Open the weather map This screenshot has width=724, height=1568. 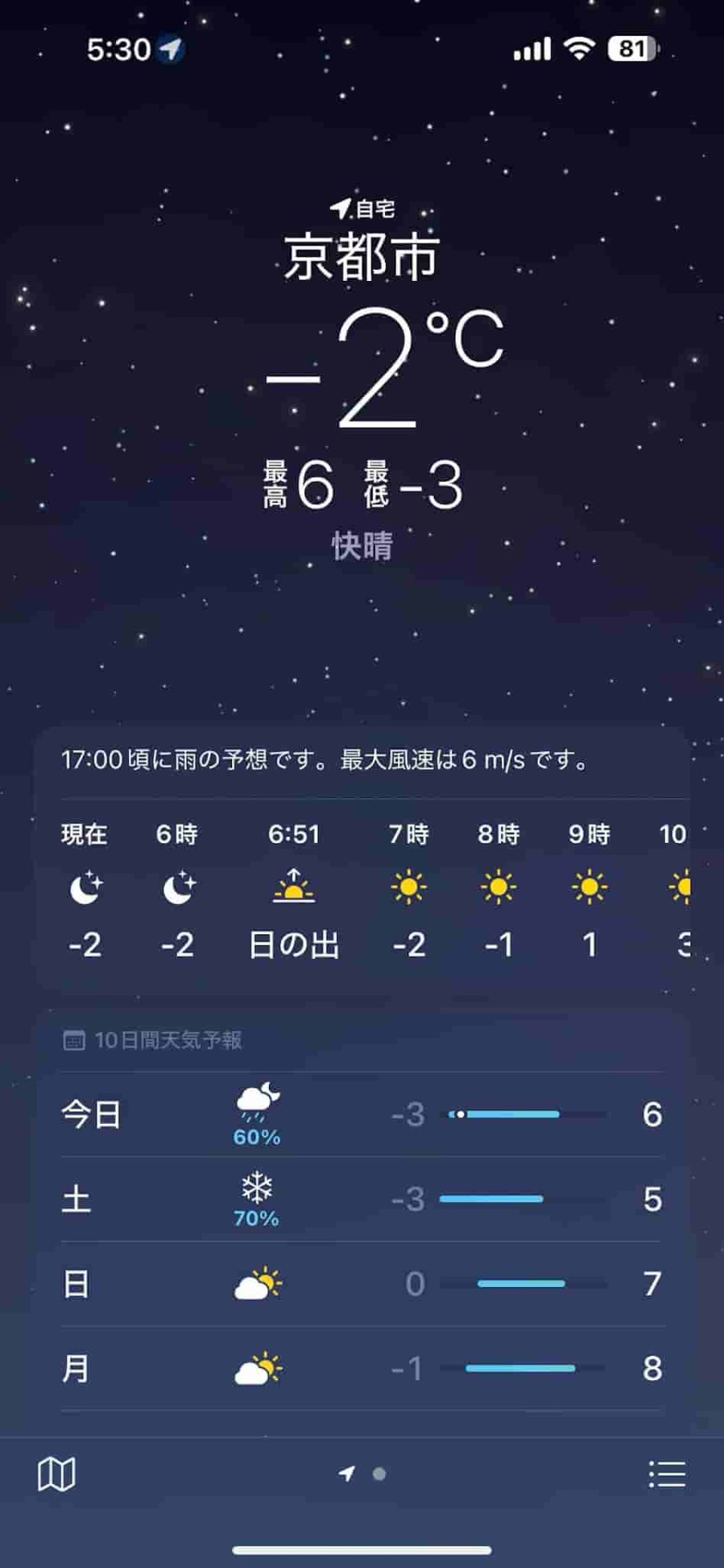coord(56,1474)
